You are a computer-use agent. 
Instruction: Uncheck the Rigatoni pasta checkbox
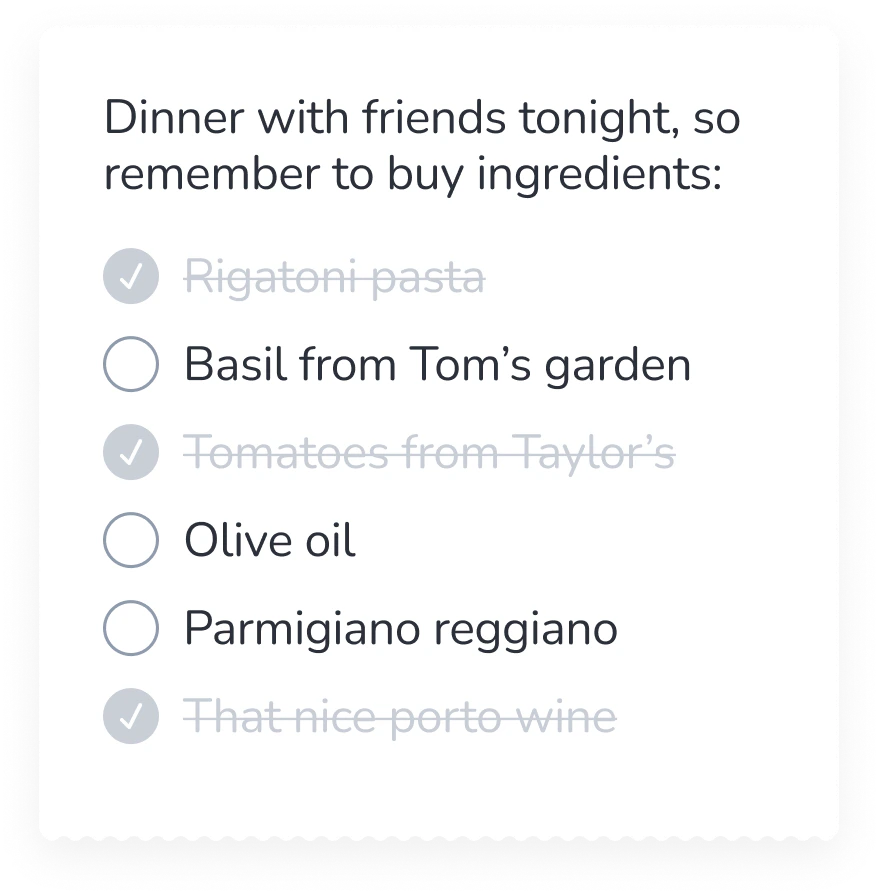tap(131, 277)
